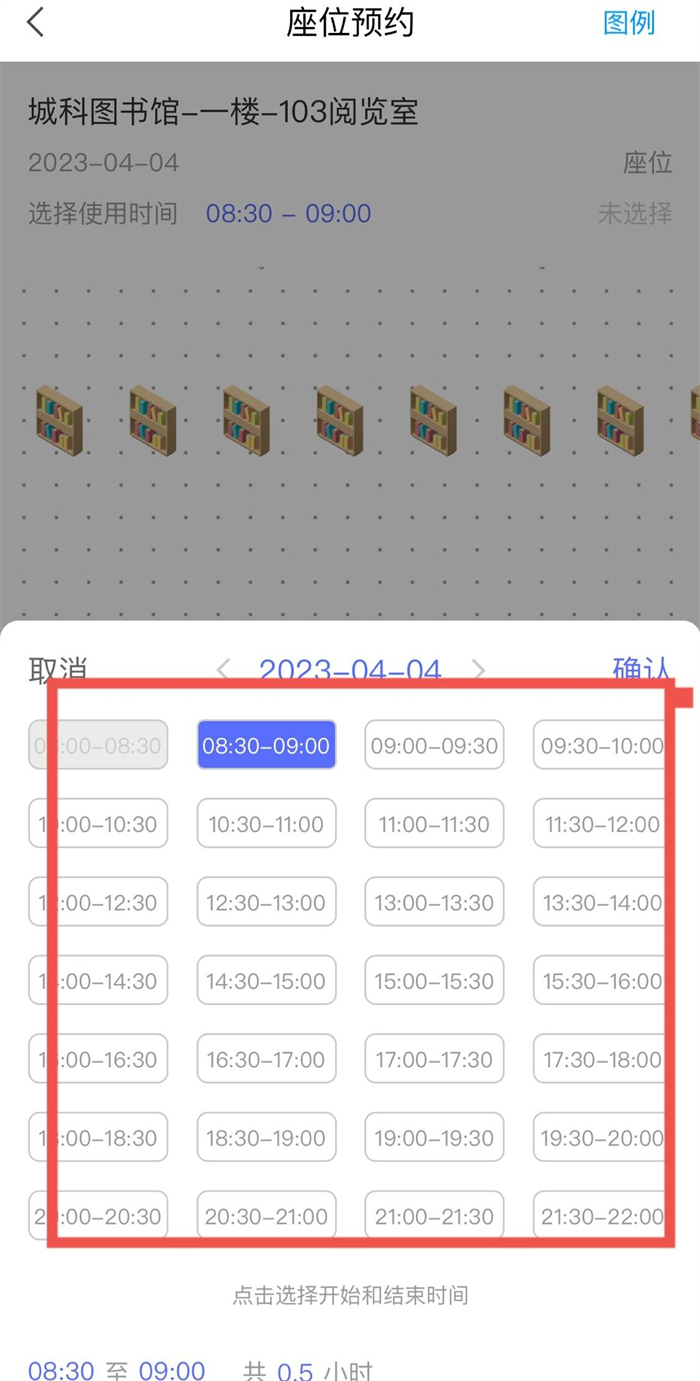This screenshot has width=700, height=1381.
Task: Select the 14:30-15:00 time slot
Action: pos(266,981)
